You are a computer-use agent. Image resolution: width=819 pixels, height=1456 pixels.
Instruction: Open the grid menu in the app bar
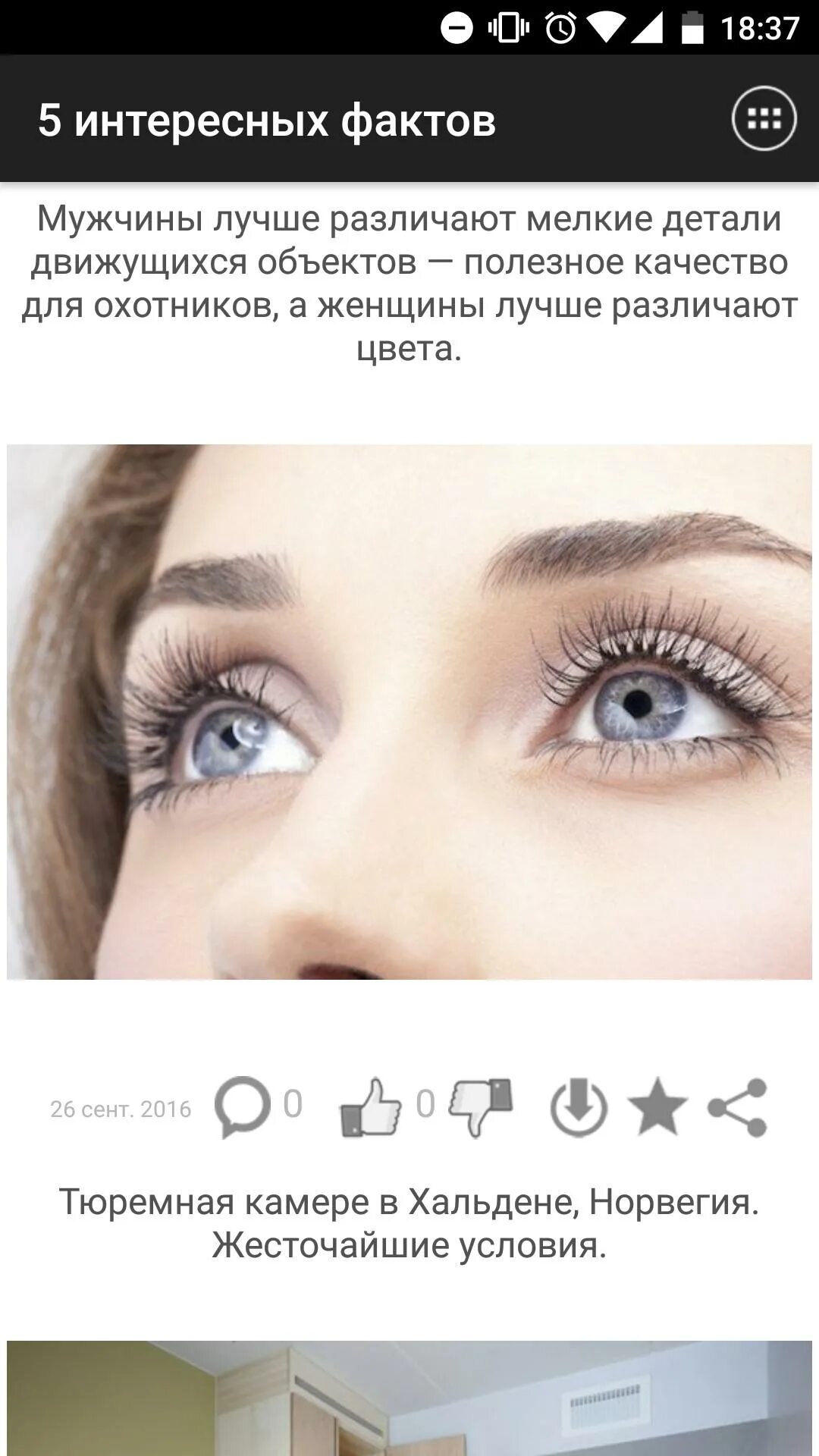764,119
